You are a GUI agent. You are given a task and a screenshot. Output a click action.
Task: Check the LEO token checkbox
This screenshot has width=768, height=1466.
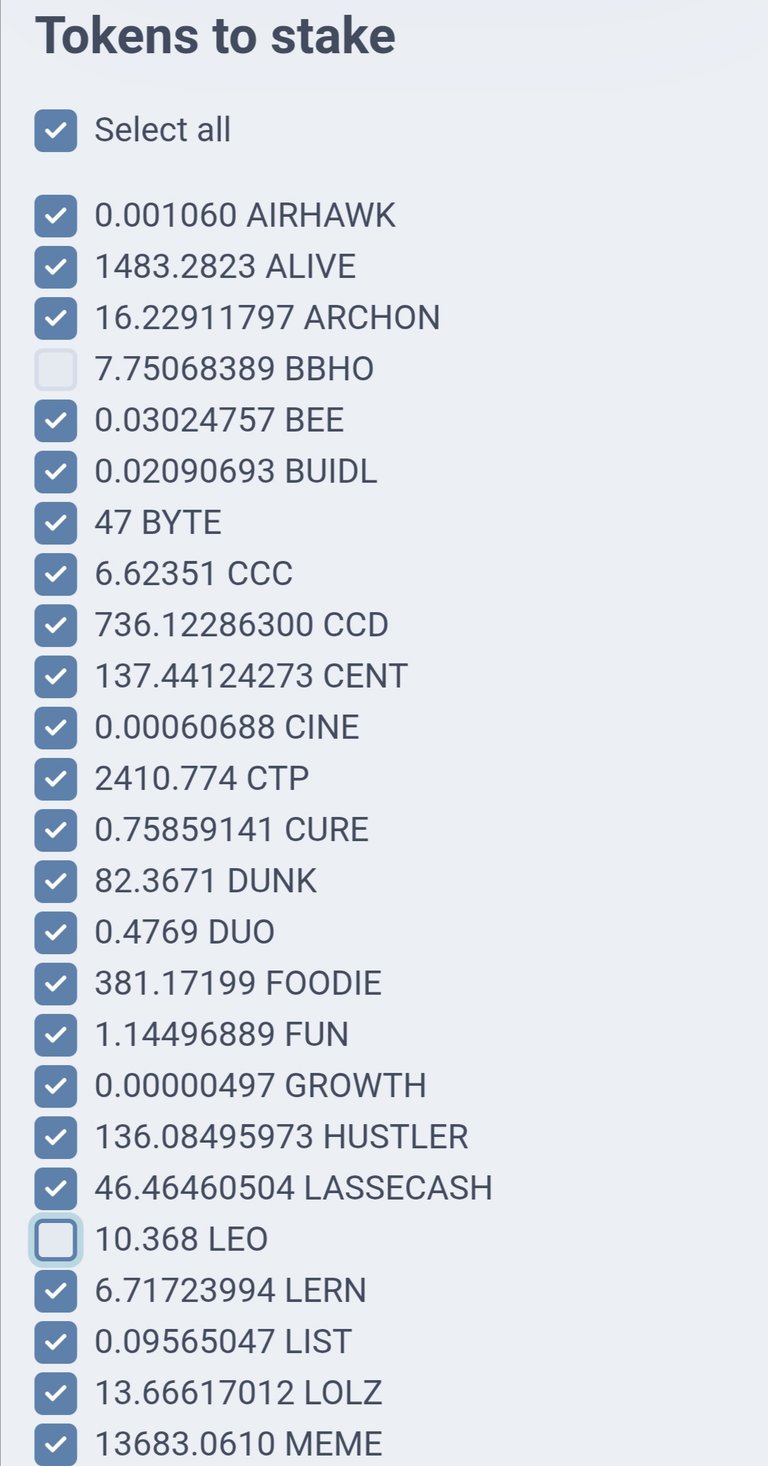click(x=55, y=1241)
